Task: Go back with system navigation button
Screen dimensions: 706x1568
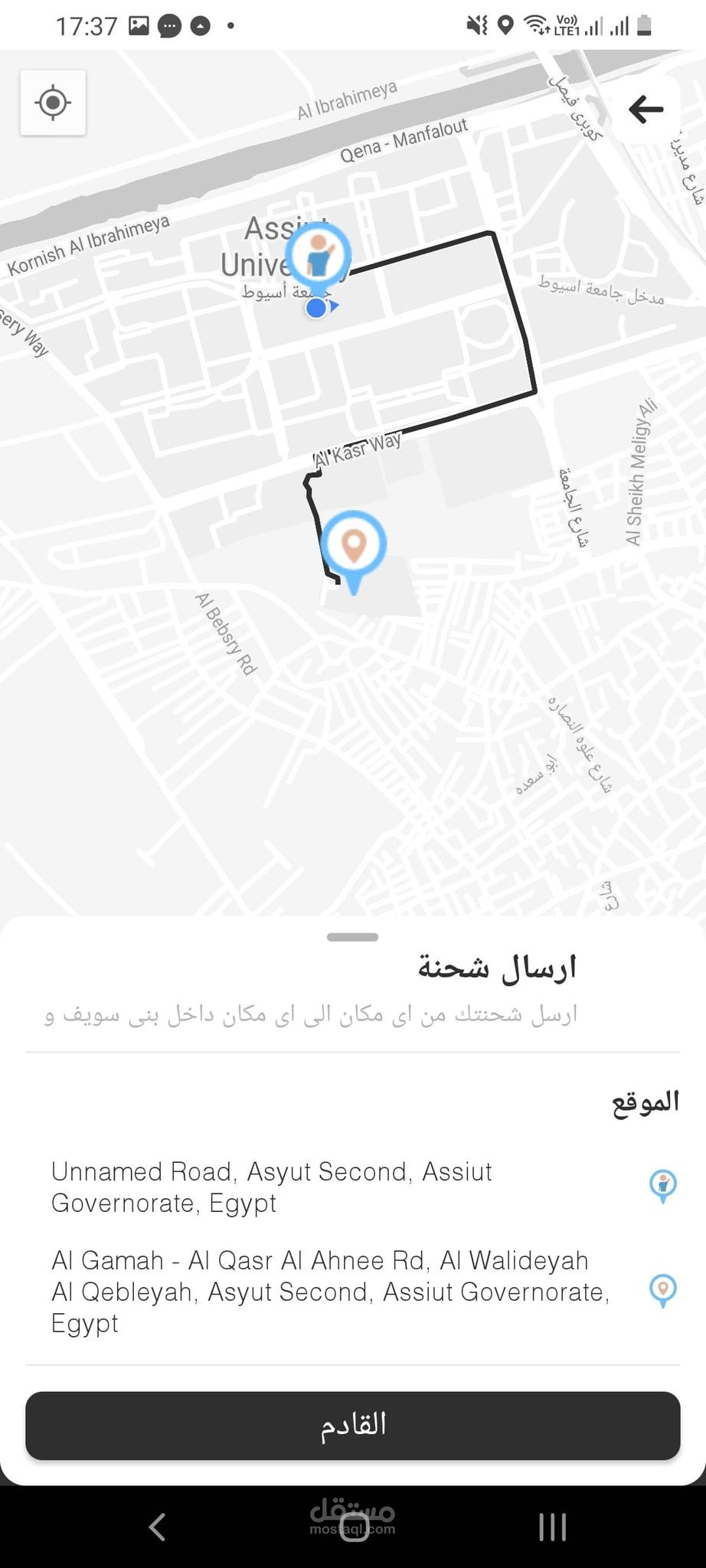Action: pos(158,1527)
